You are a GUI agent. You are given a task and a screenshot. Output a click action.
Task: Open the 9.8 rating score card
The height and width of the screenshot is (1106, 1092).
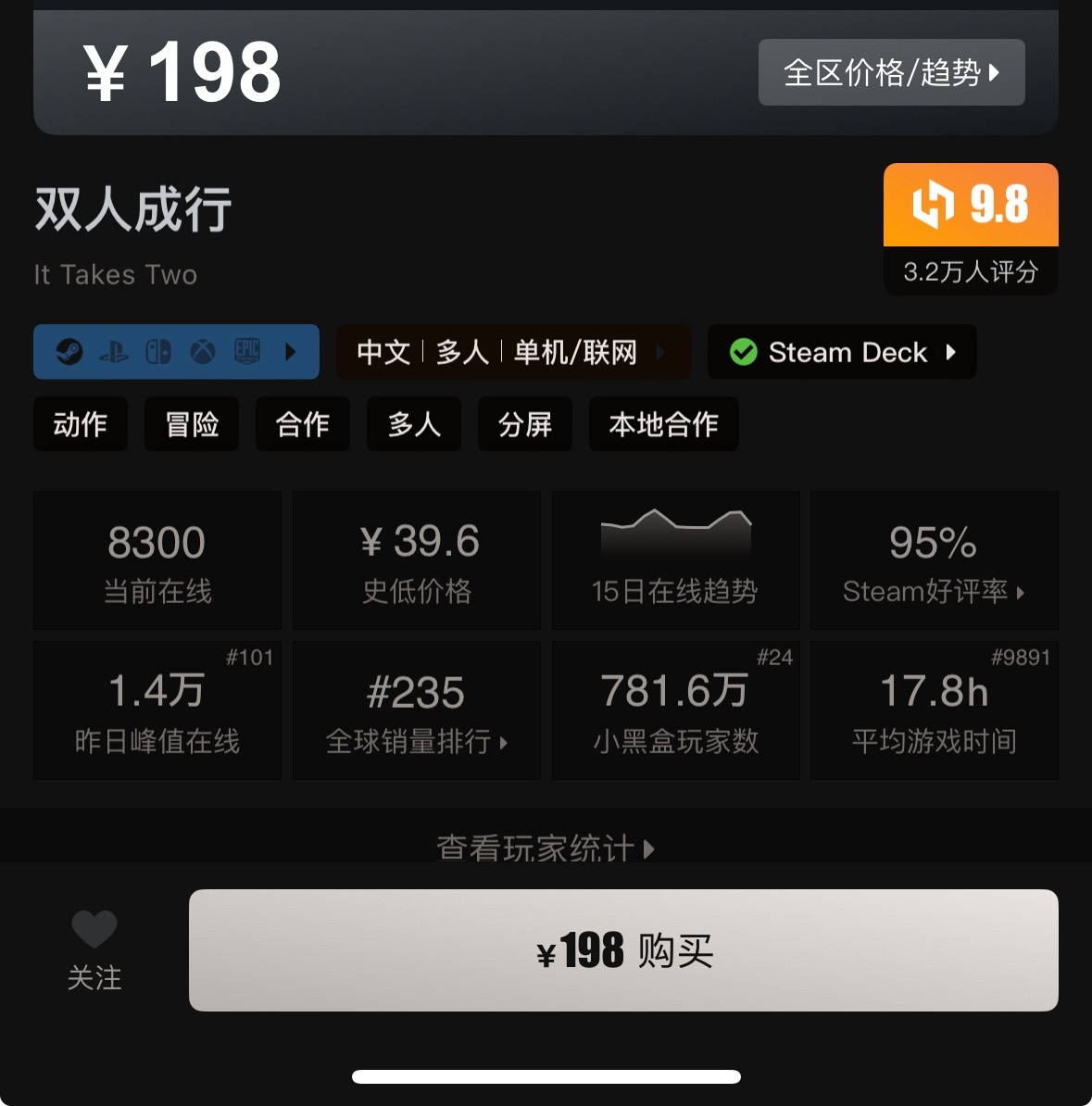pos(971,229)
